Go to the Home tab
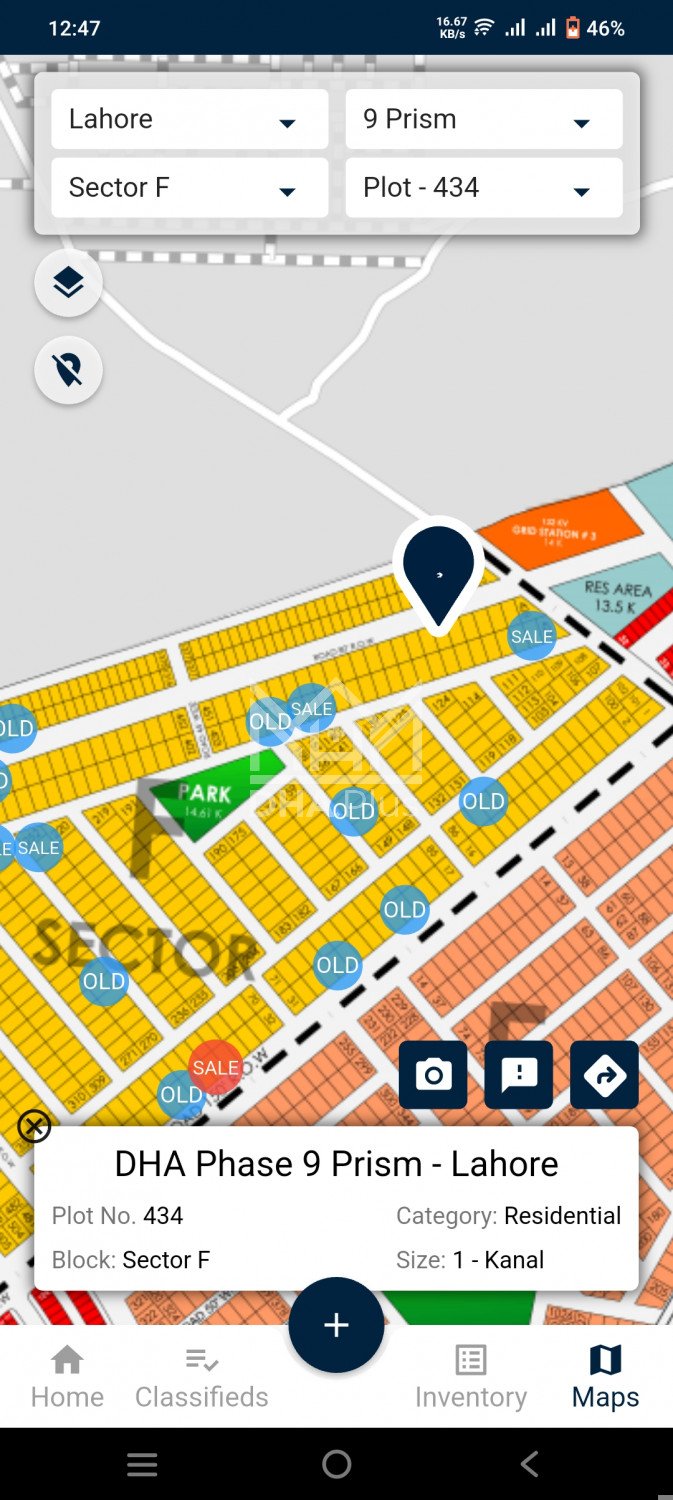 coord(67,1377)
